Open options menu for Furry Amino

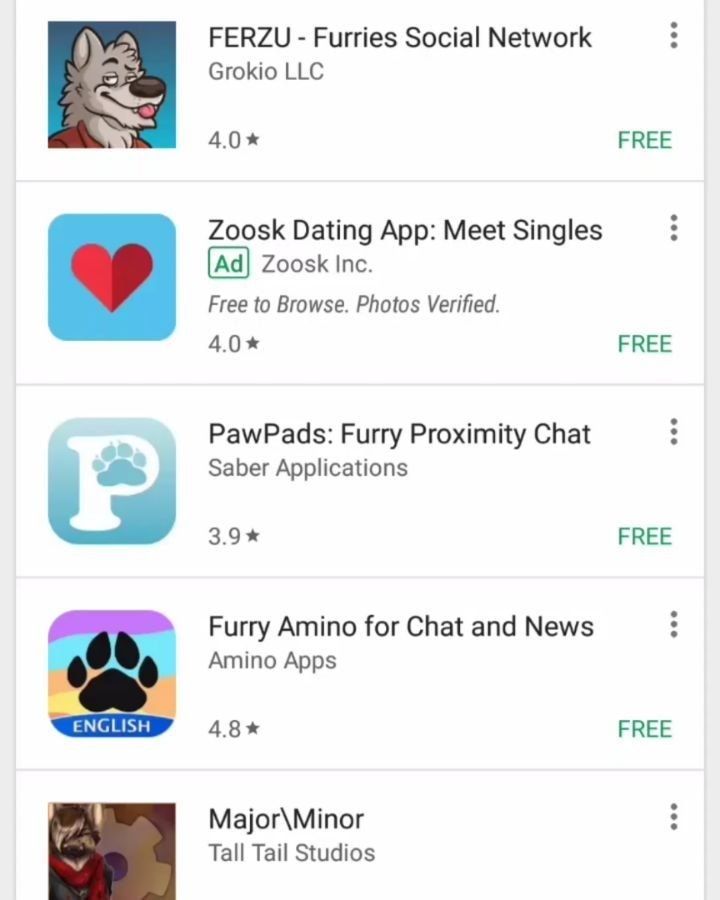pos(674,625)
